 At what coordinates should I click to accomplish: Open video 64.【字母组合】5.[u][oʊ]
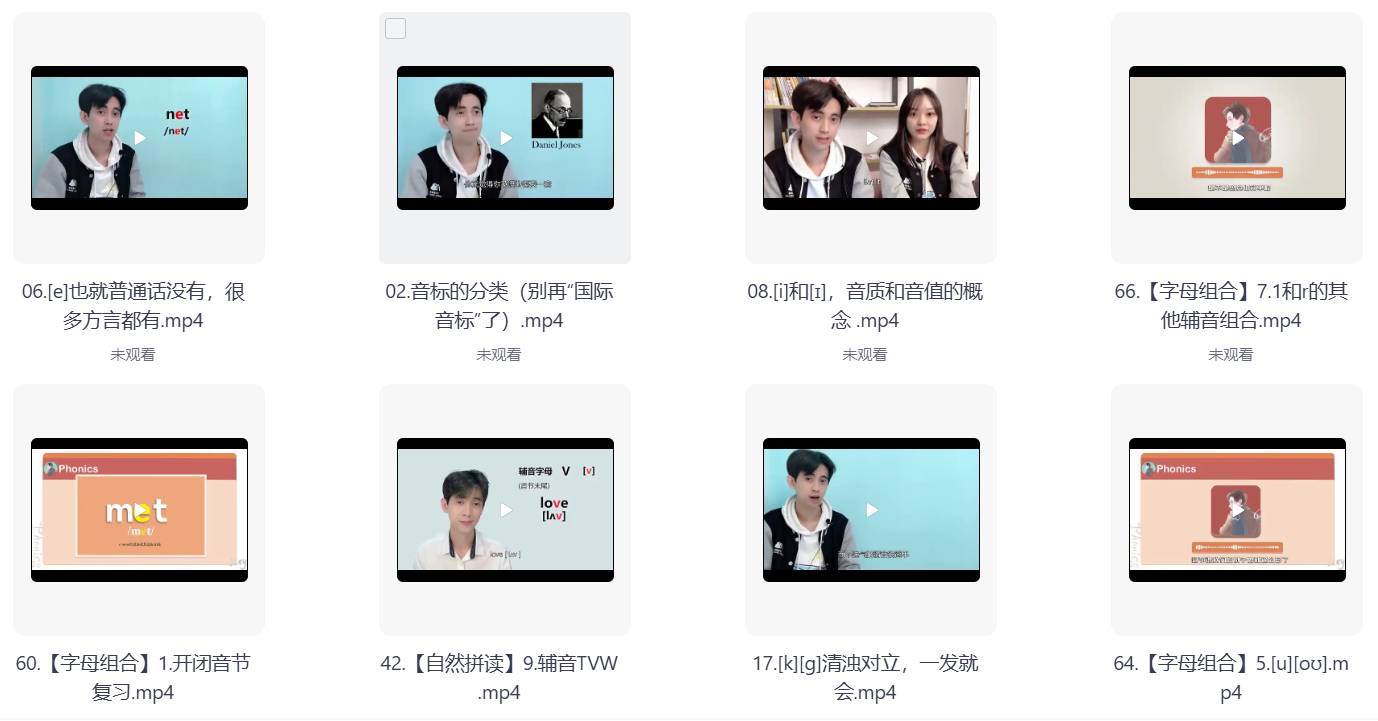[x=1237, y=510]
